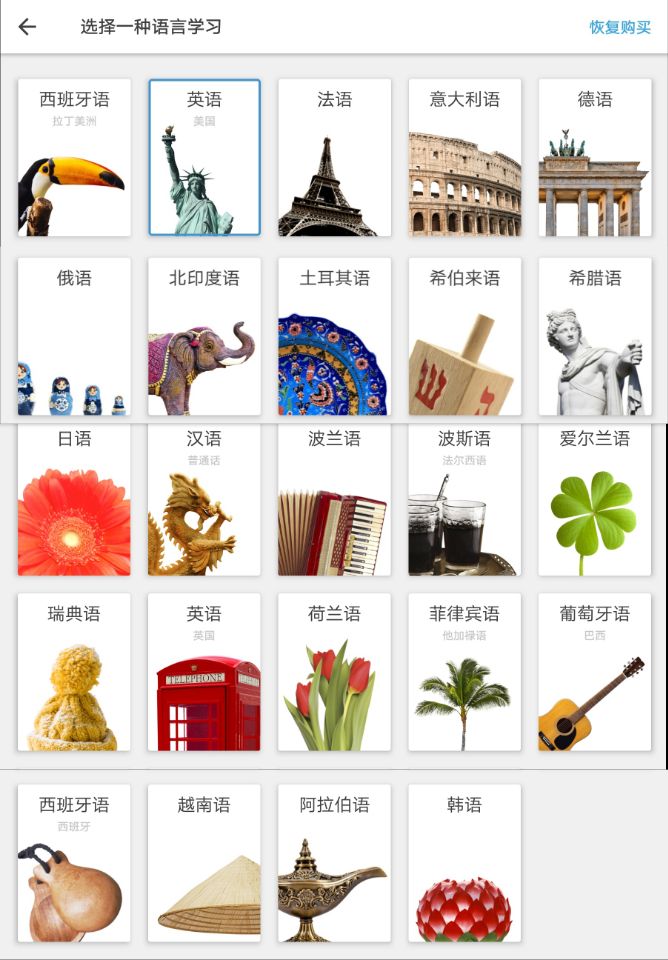Viewport: 668px width, 960px height.
Task: Pick the 希伯来语 card
Action: (x=464, y=336)
